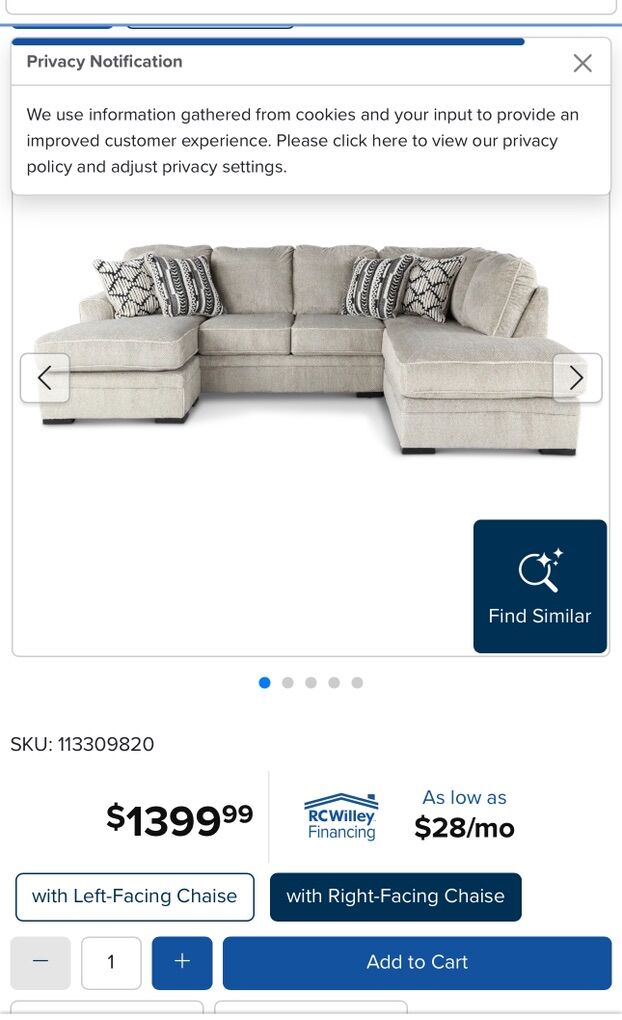Screen dimensions: 622x1020
Task: Open the privacy policy 'click here' link
Action: coord(369,141)
